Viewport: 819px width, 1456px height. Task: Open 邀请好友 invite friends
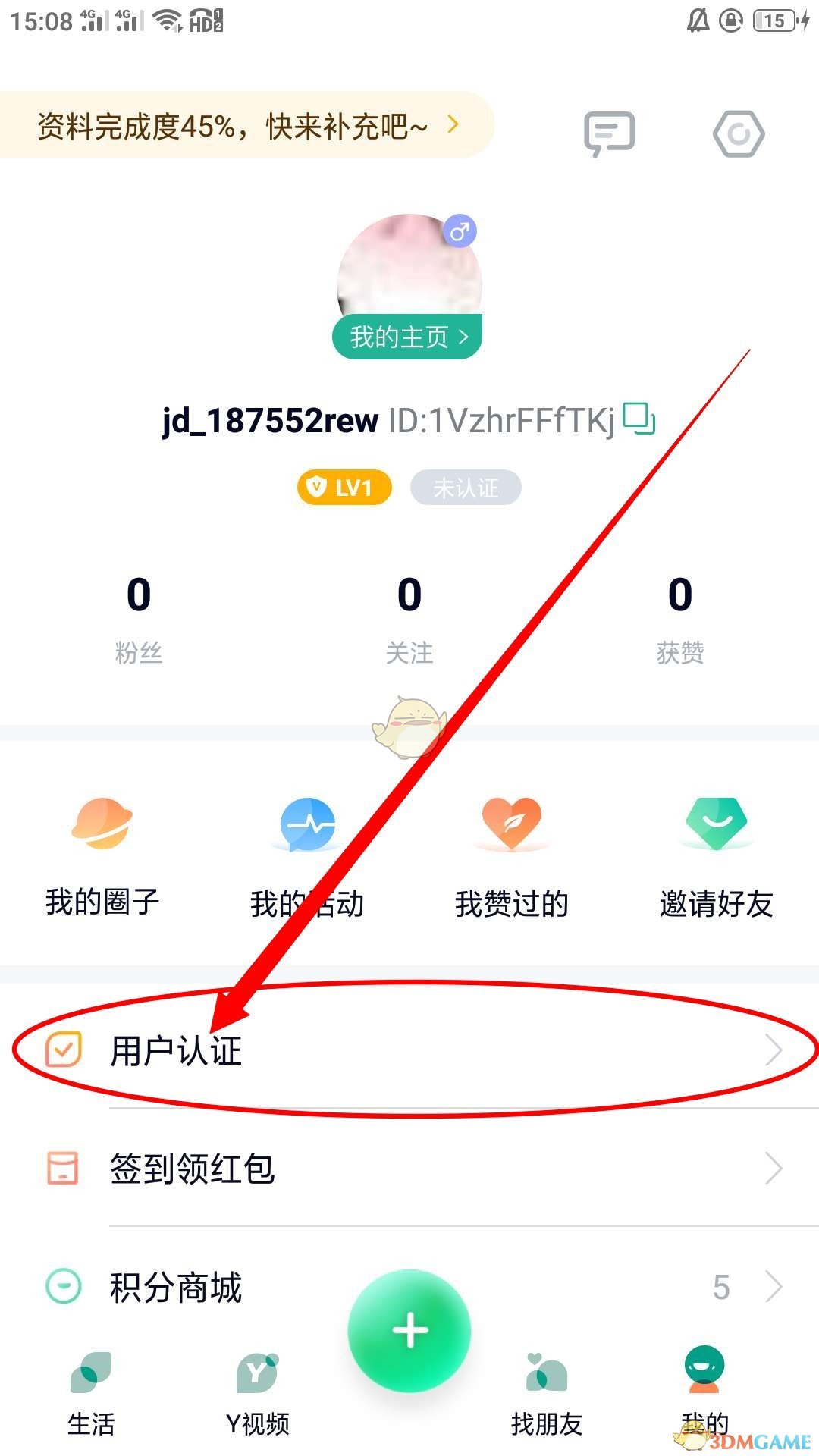717,857
